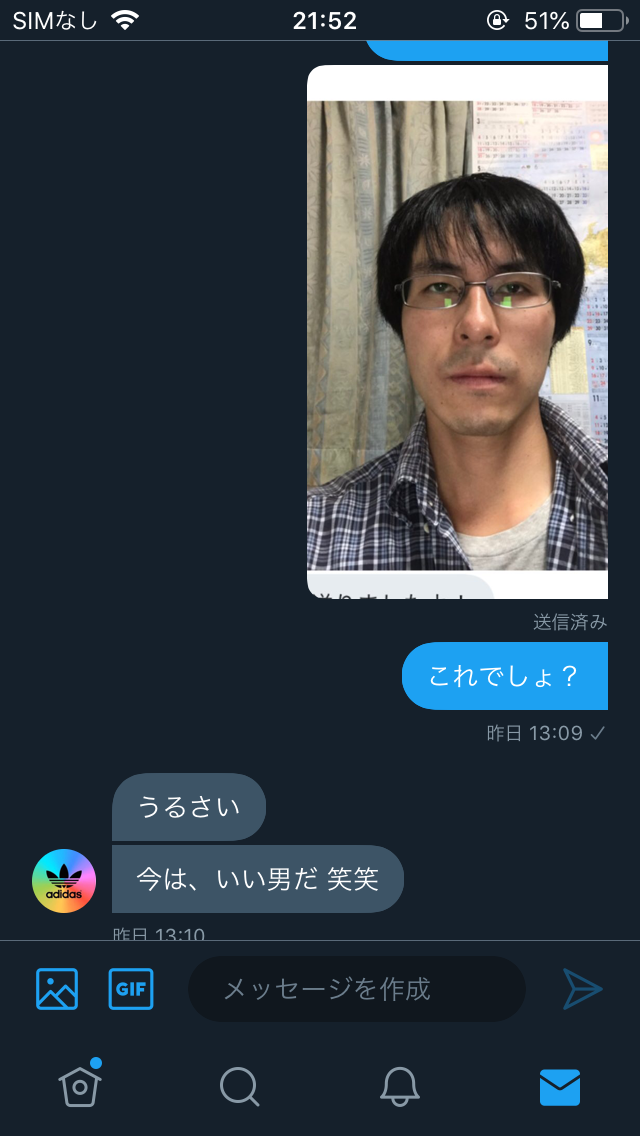Open the Notifications bell tab
The height and width of the screenshot is (1136, 640).
tap(400, 1086)
